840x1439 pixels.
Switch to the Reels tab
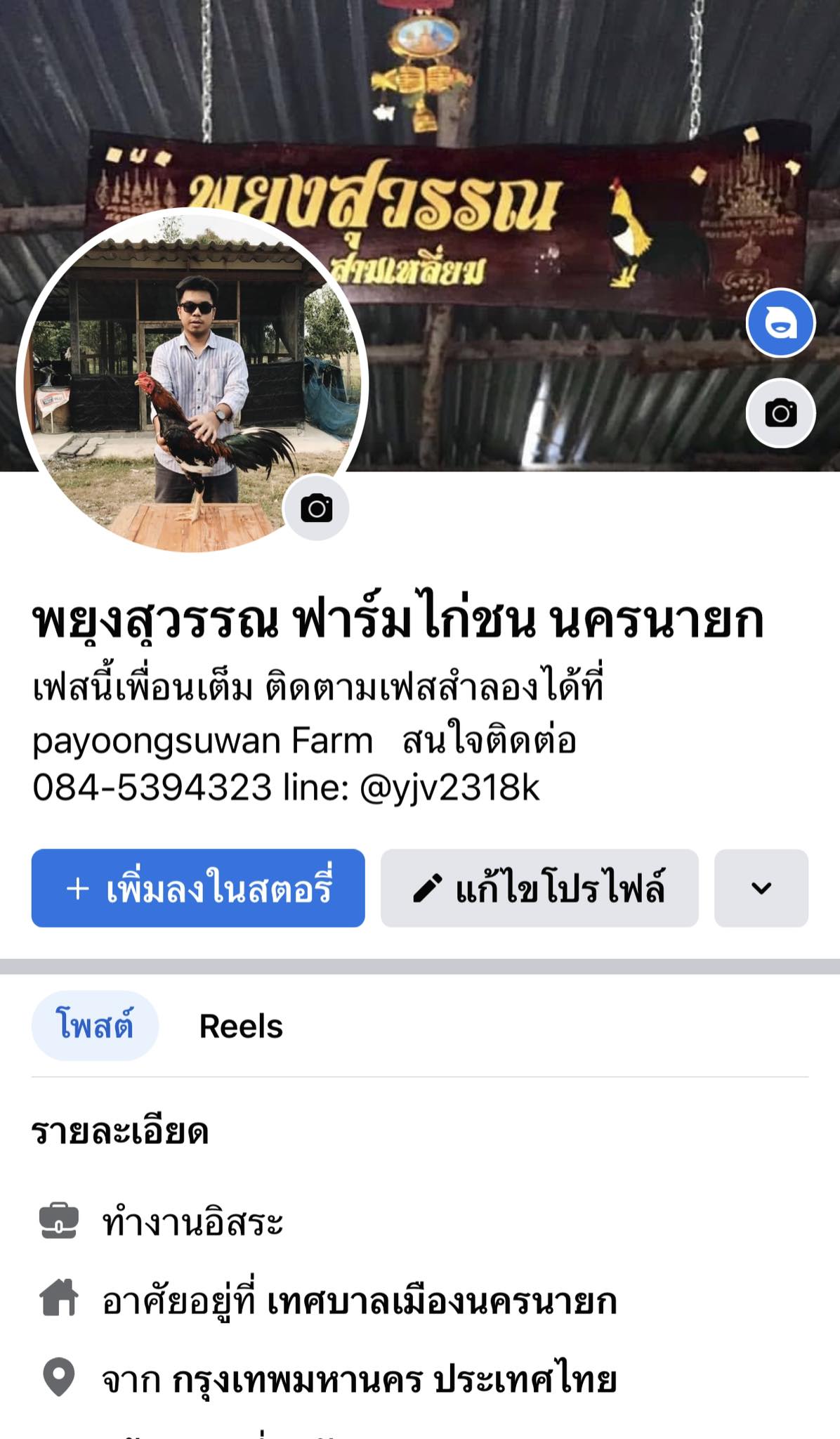(x=241, y=1027)
